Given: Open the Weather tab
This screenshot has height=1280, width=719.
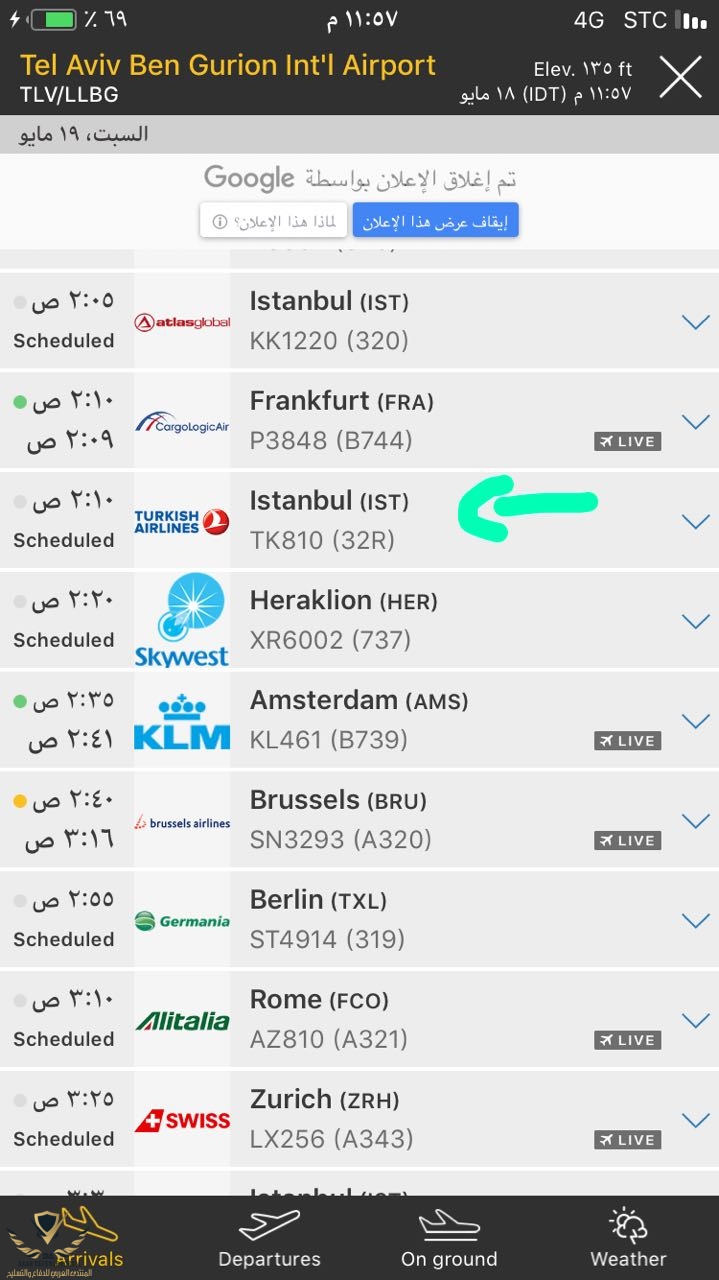Looking at the screenshot, I should click(x=628, y=1238).
